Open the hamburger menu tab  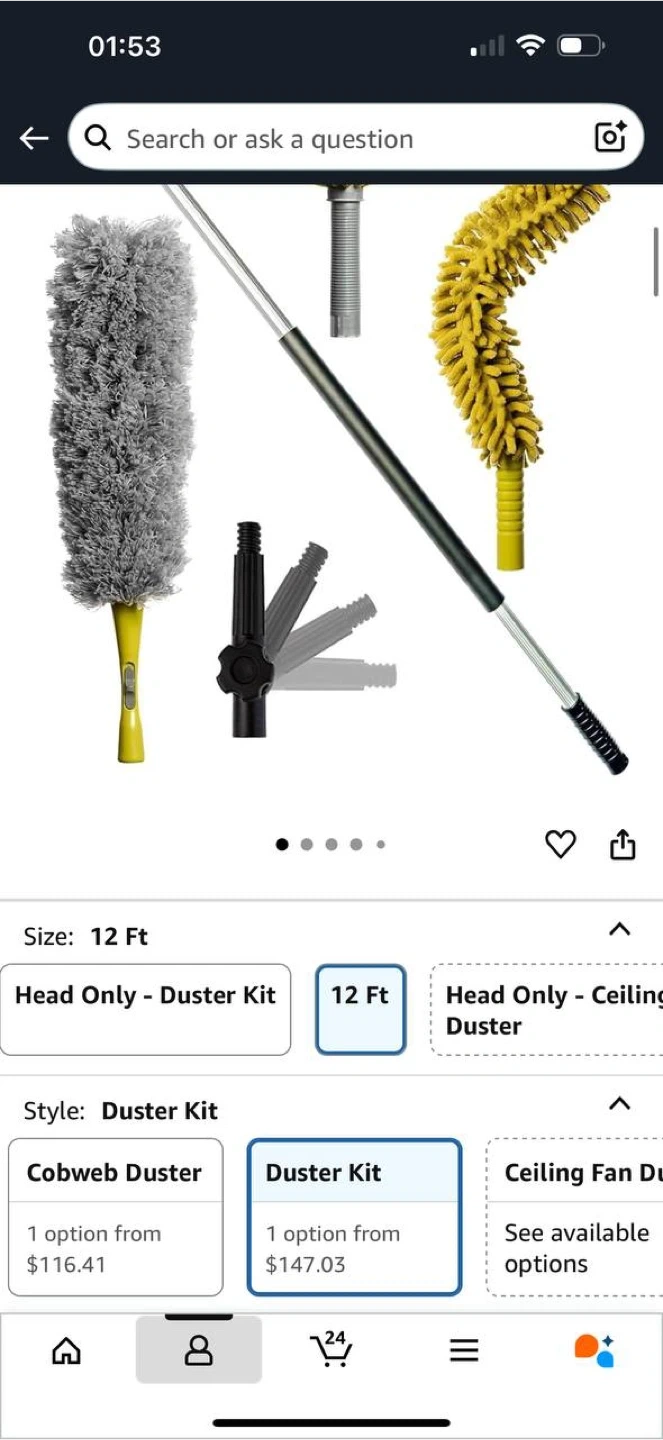tap(464, 1351)
